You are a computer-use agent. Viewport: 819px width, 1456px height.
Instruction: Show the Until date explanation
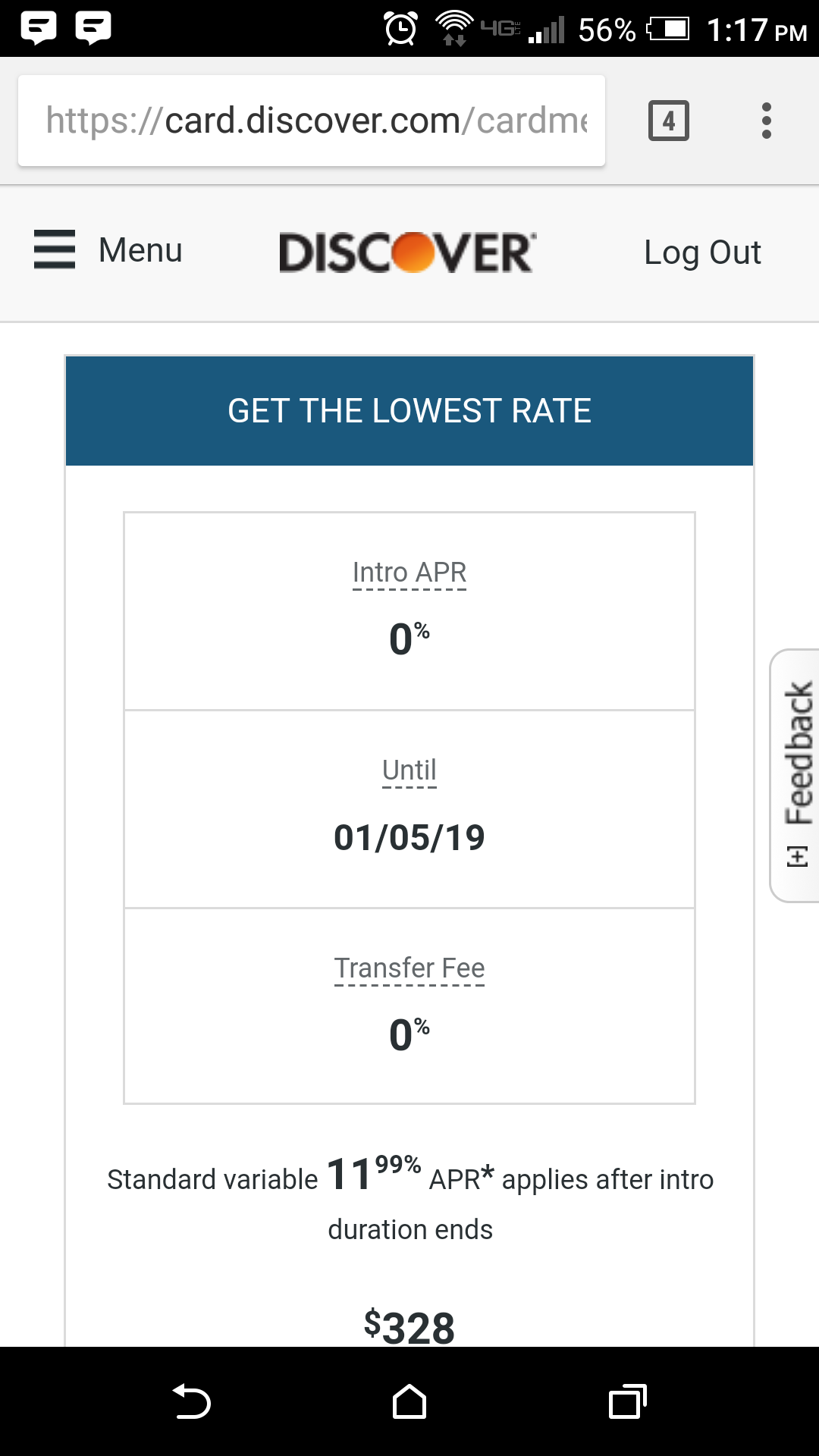(x=409, y=771)
